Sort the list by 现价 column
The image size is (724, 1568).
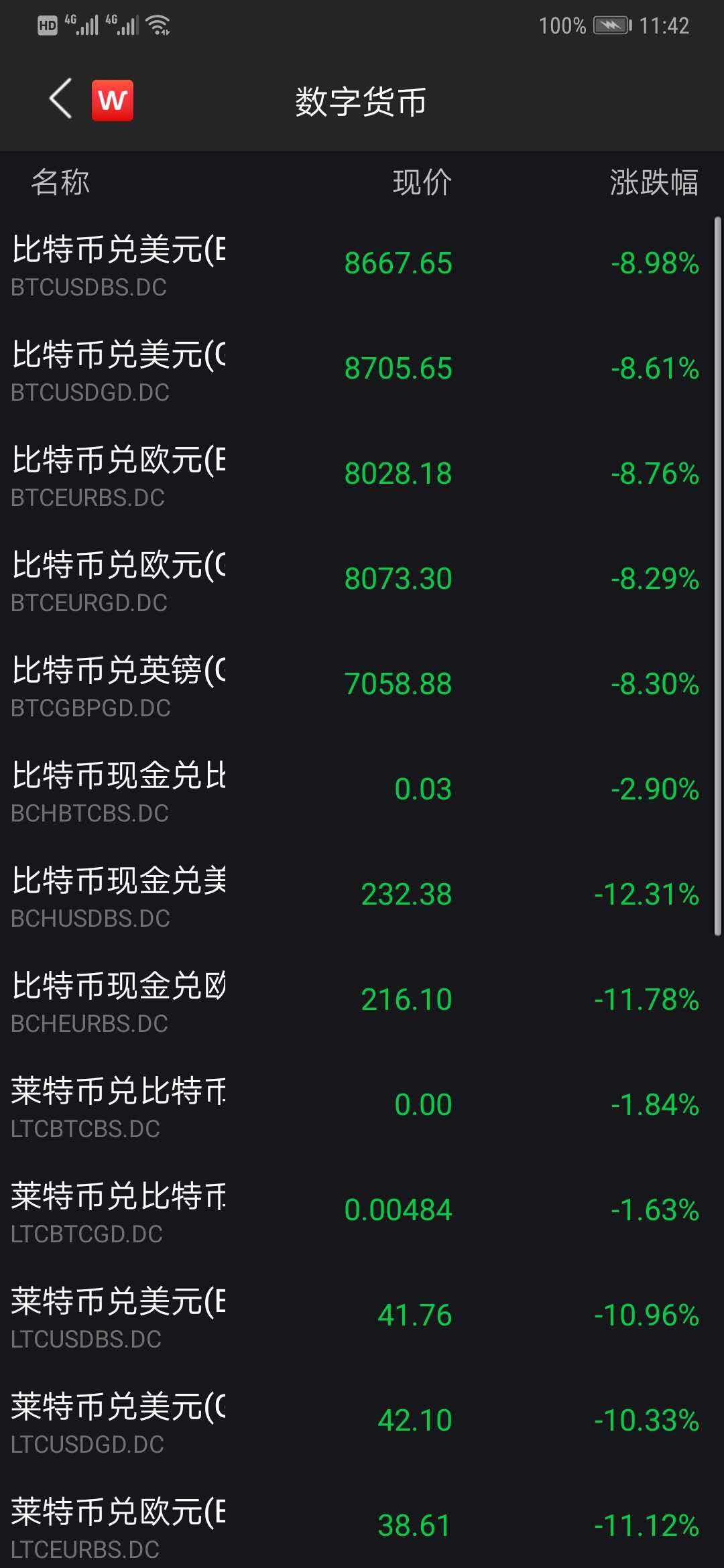tap(422, 182)
